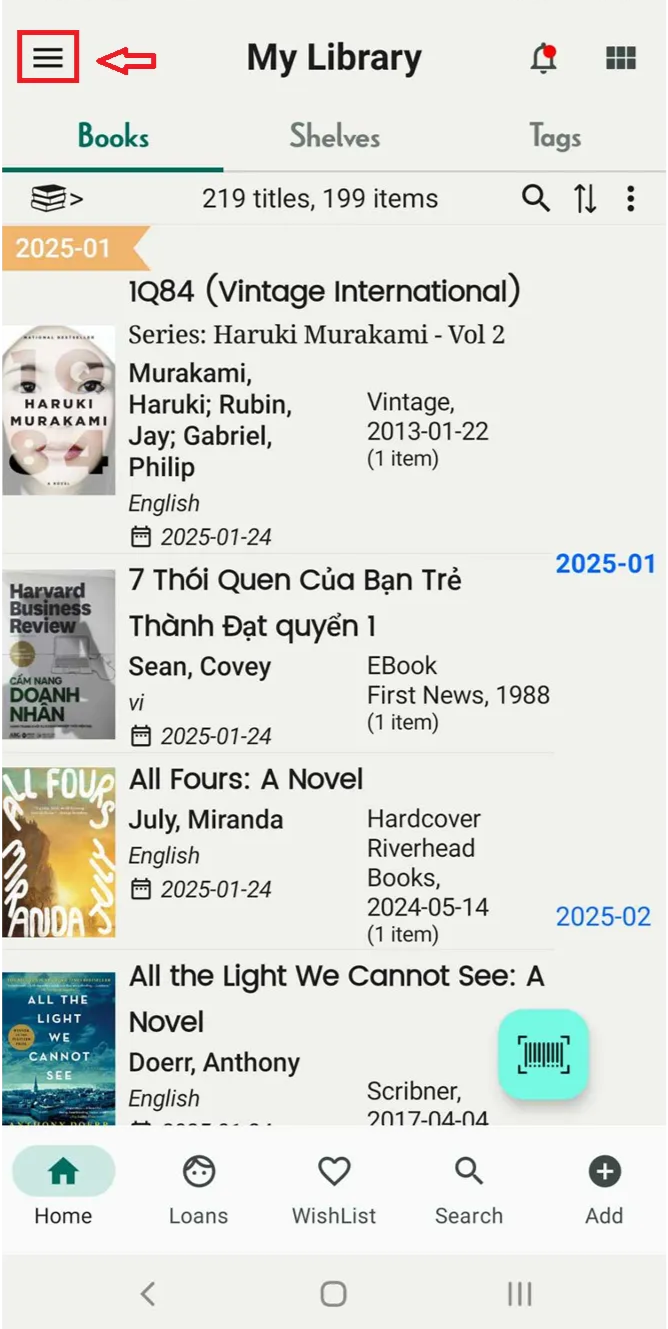Open the hamburger drawer menu
The width and height of the screenshot is (668, 1329).
48,58
